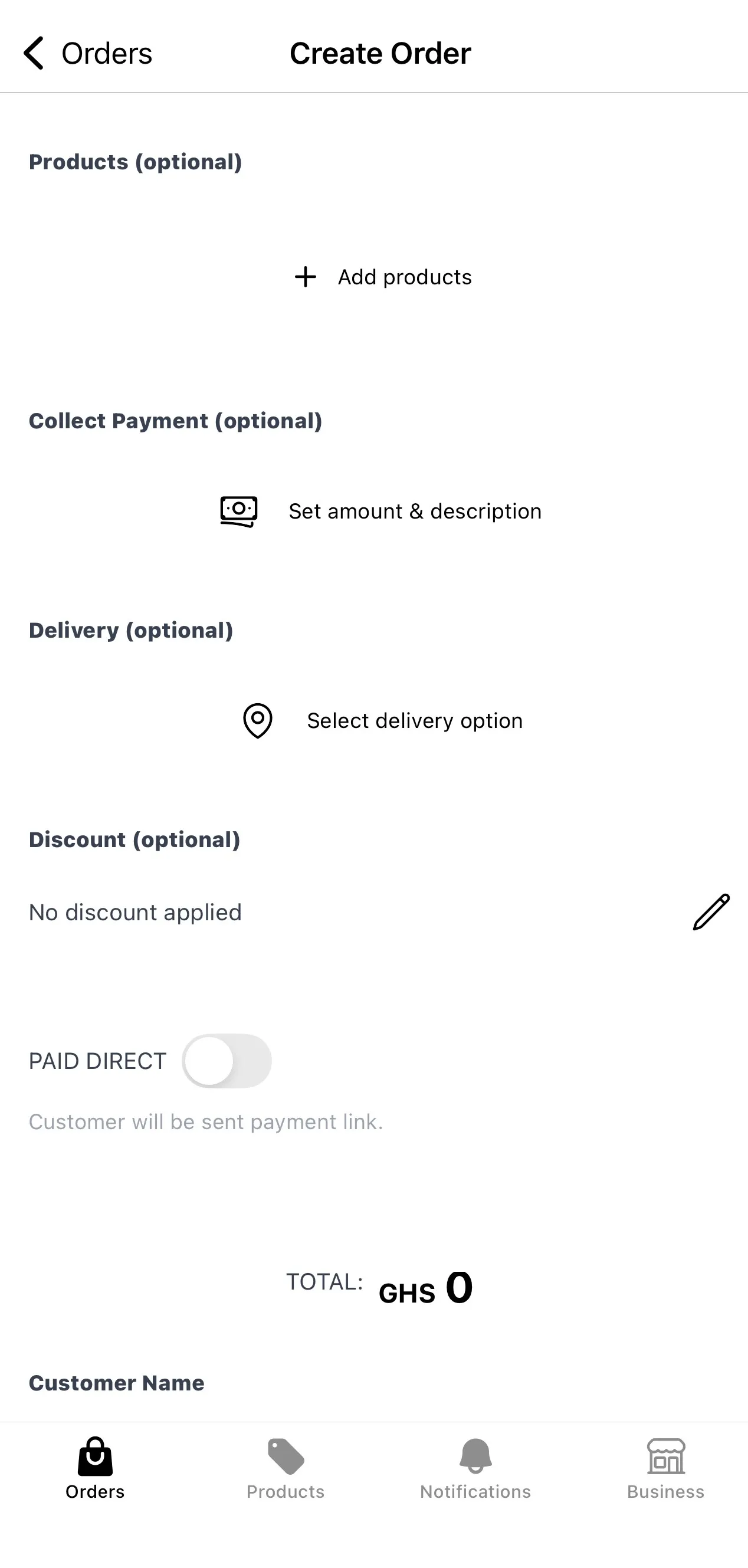Click Set amount & description

415,511
